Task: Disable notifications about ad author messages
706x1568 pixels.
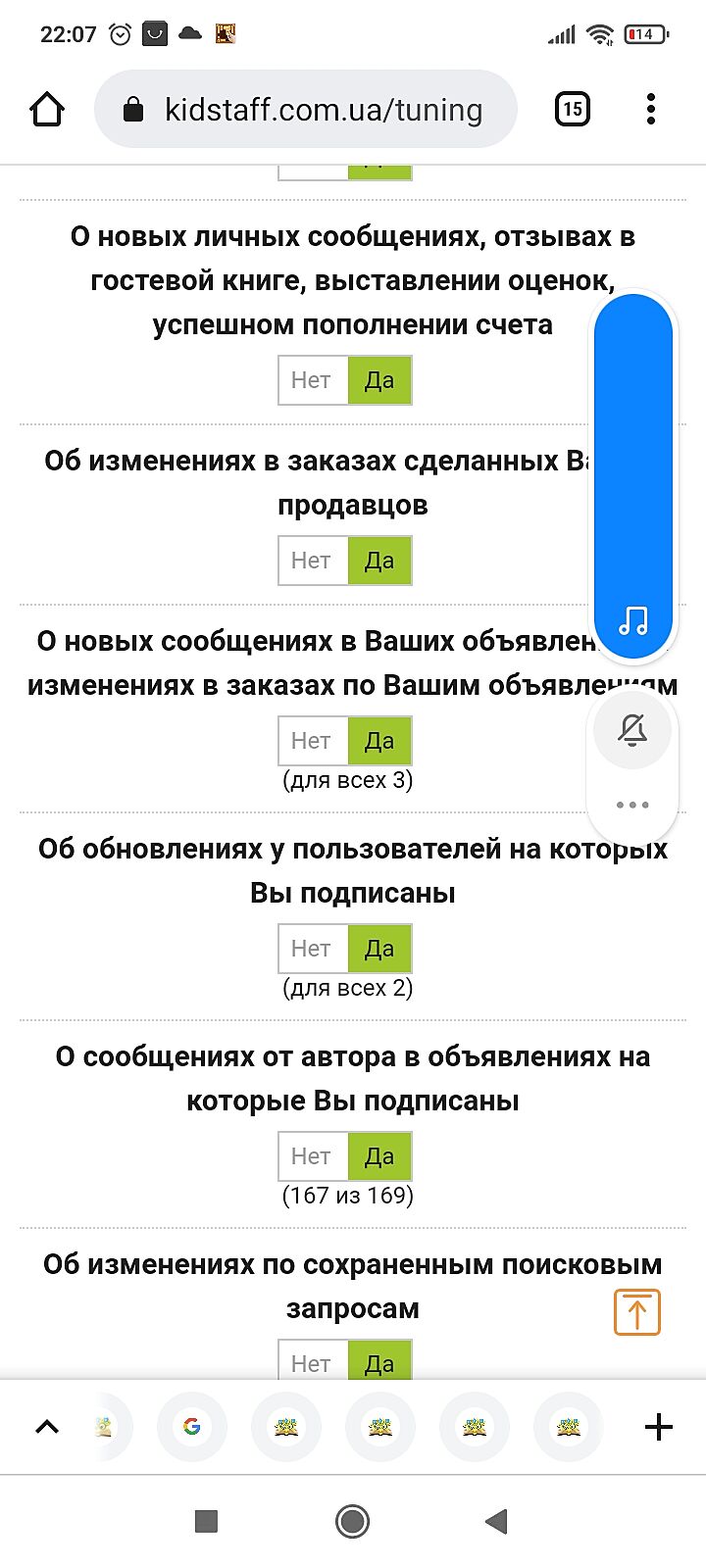Action: (312, 1156)
